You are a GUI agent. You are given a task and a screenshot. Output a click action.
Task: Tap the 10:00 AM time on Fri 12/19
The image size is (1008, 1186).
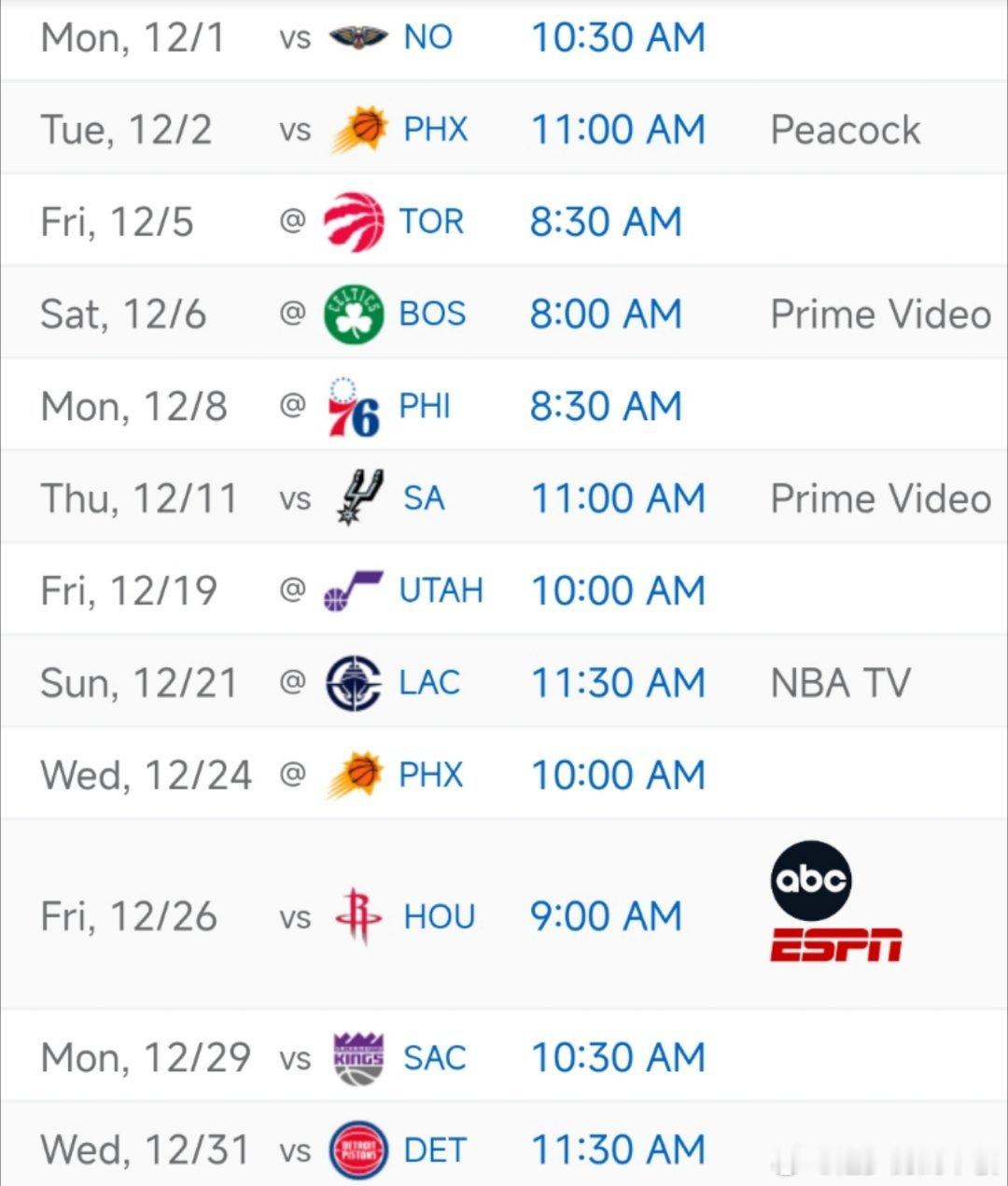pyautogui.click(x=618, y=591)
